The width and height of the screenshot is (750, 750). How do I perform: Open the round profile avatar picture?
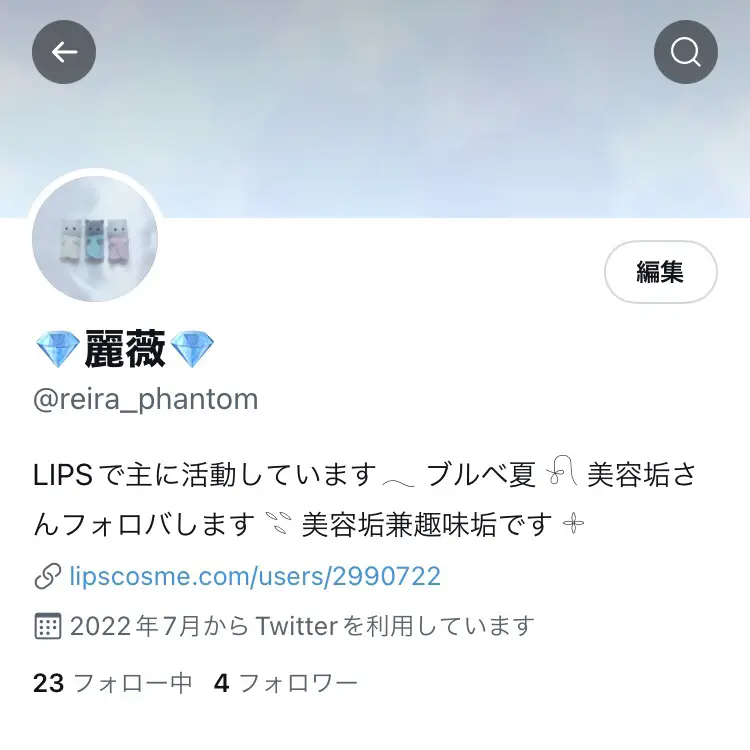[x=96, y=239]
